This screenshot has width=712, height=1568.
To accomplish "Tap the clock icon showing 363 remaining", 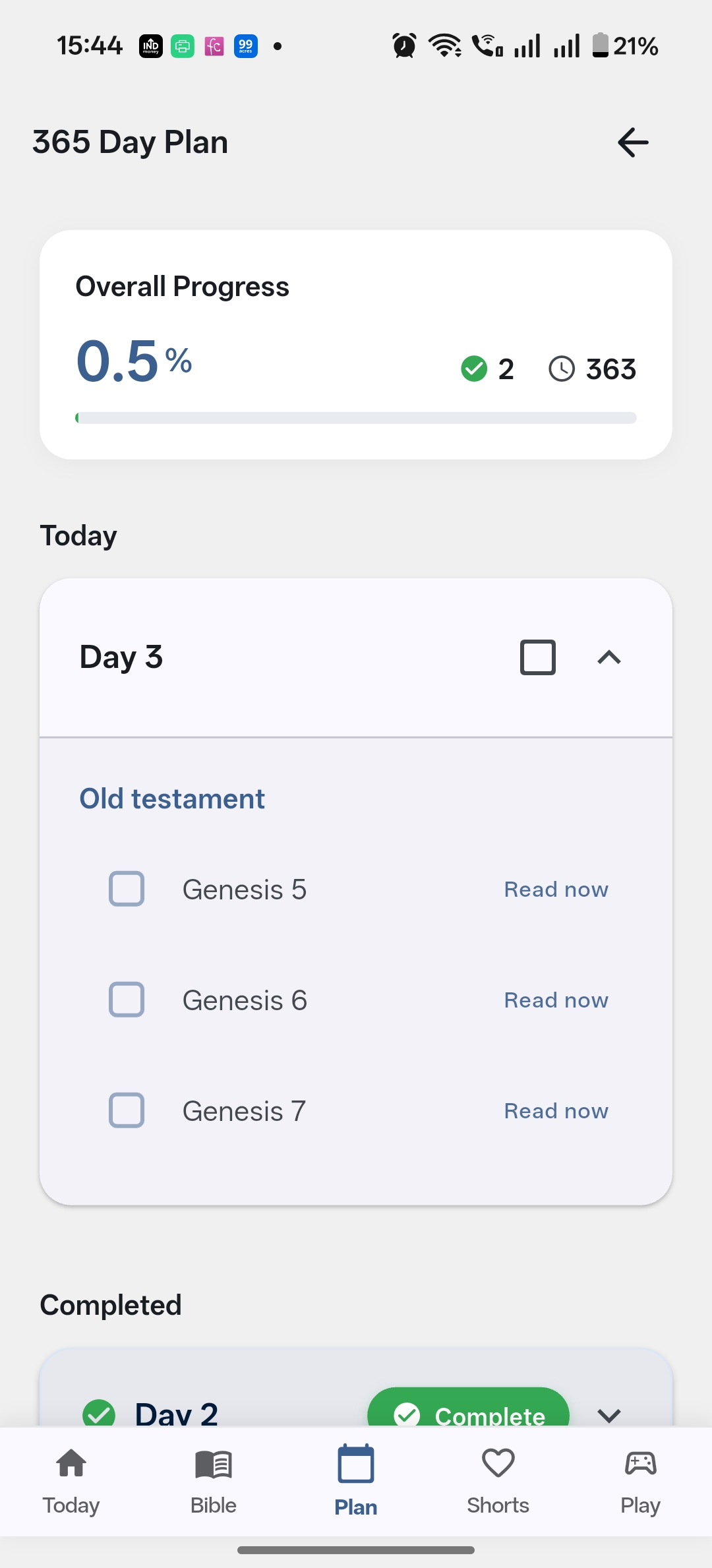I will pos(563,369).
